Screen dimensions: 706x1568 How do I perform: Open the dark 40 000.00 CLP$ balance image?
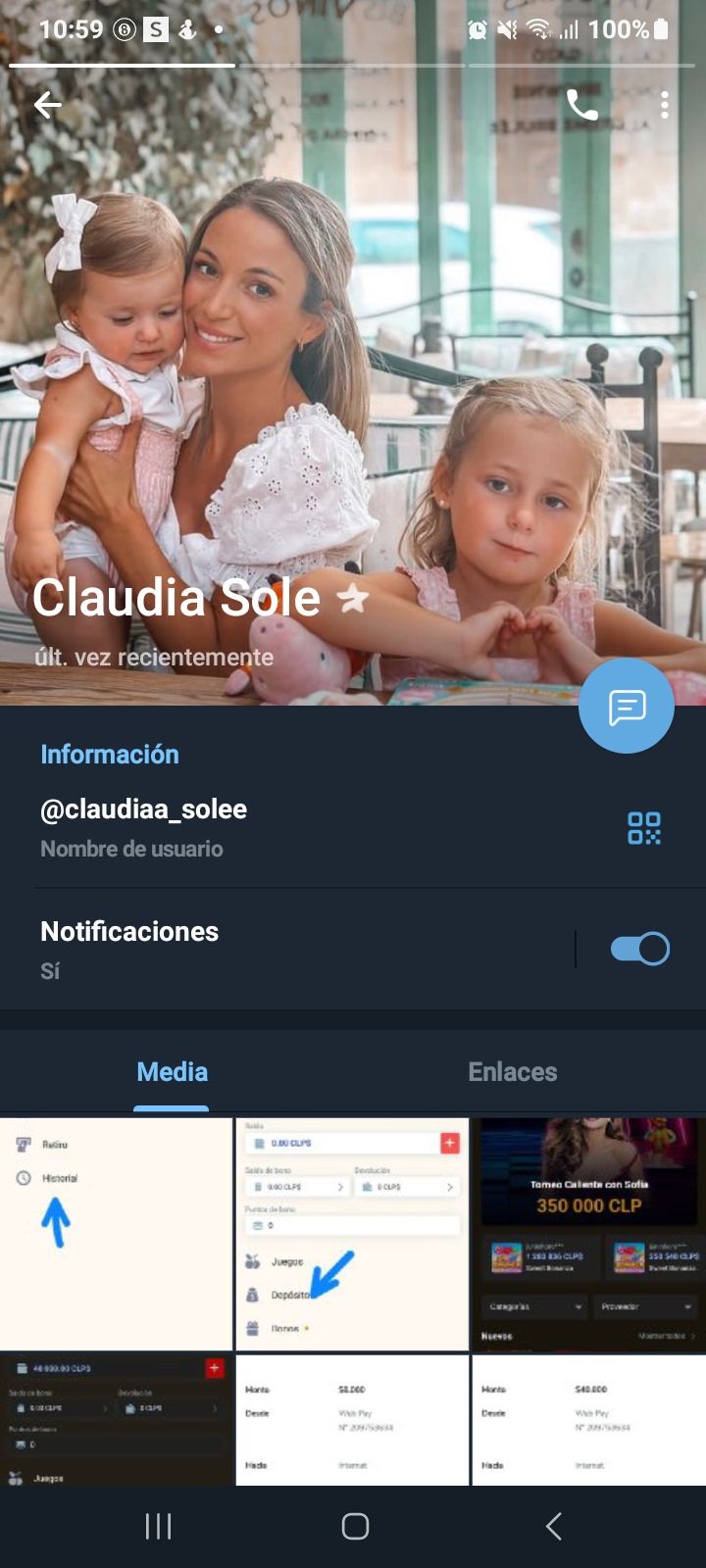click(x=116, y=1419)
